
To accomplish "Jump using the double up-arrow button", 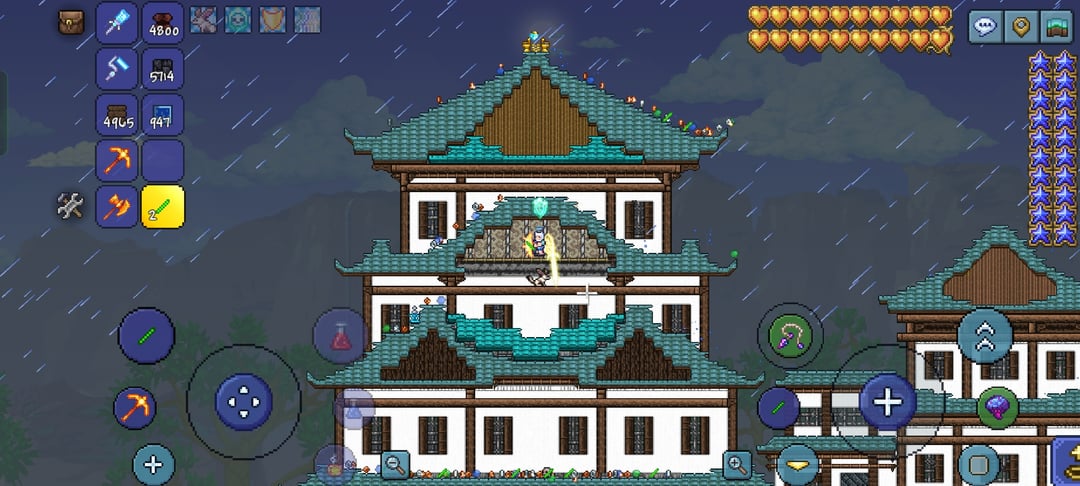I will tap(985, 336).
